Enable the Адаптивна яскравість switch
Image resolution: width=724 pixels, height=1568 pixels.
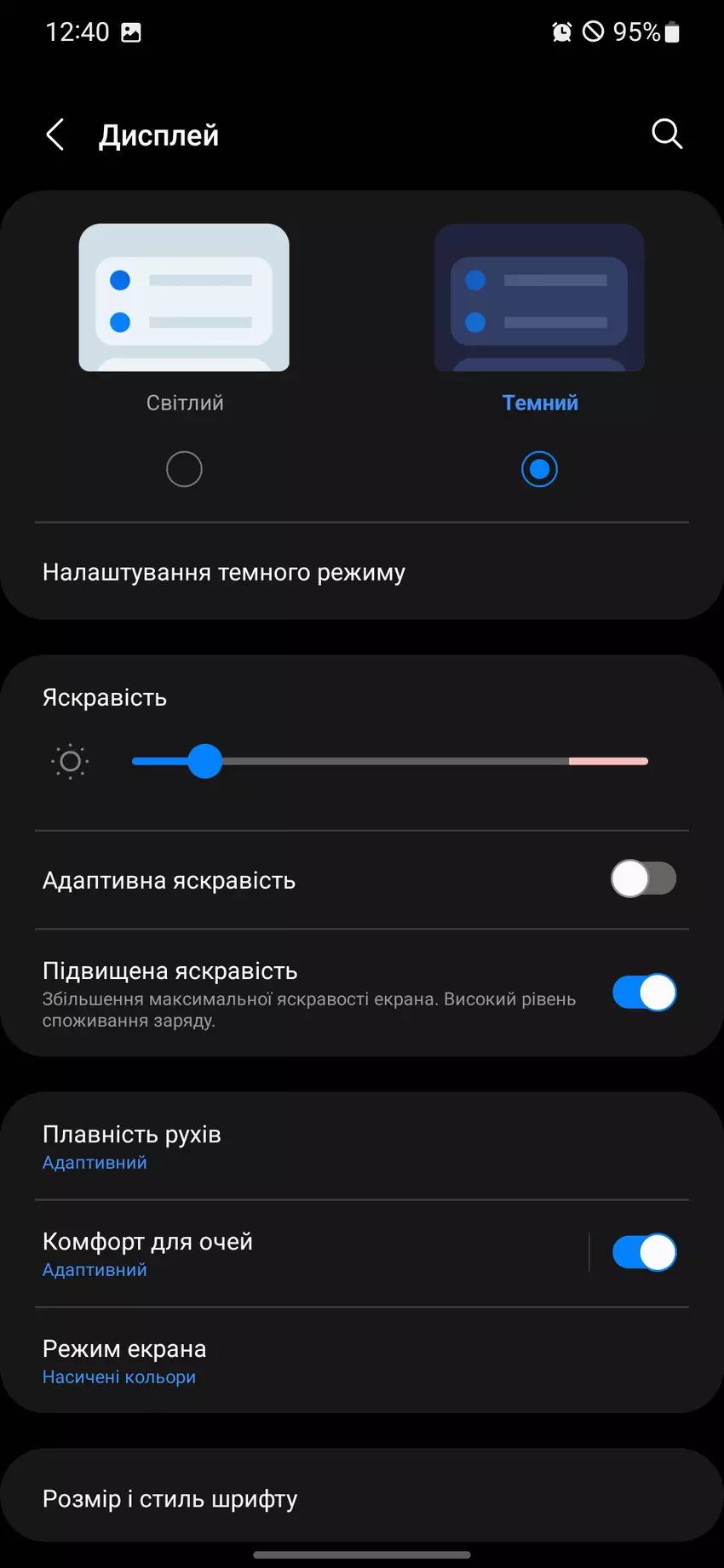click(643, 879)
